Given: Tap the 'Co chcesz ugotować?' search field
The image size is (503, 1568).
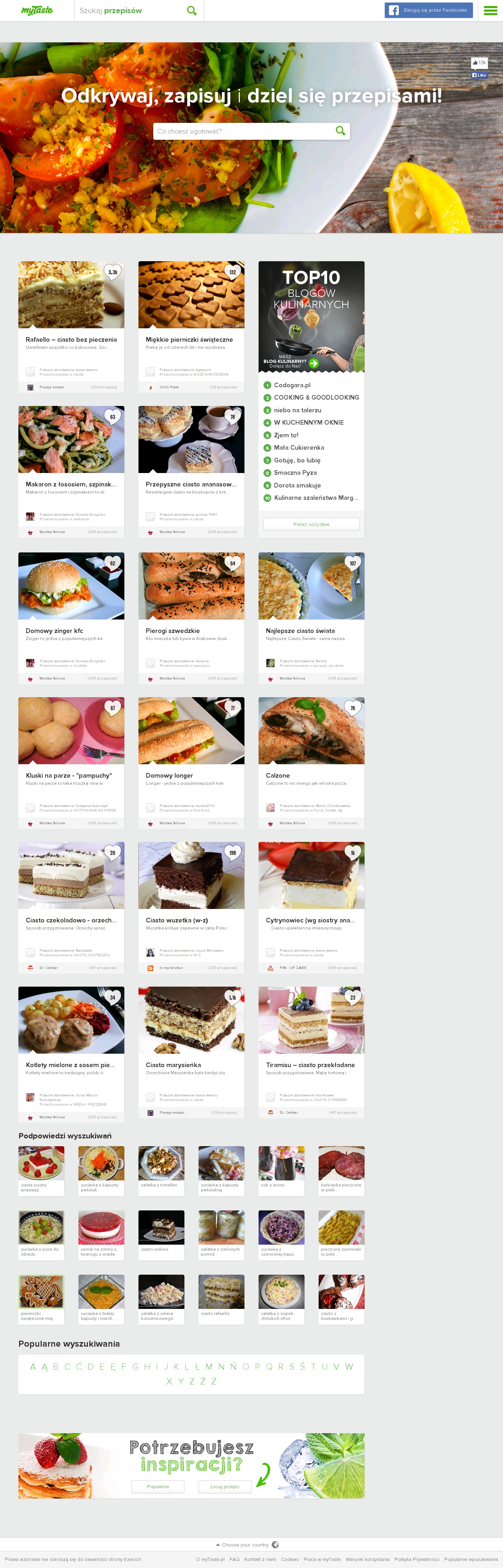Looking at the screenshot, I should pyautogui.click(x=244, y=131).
